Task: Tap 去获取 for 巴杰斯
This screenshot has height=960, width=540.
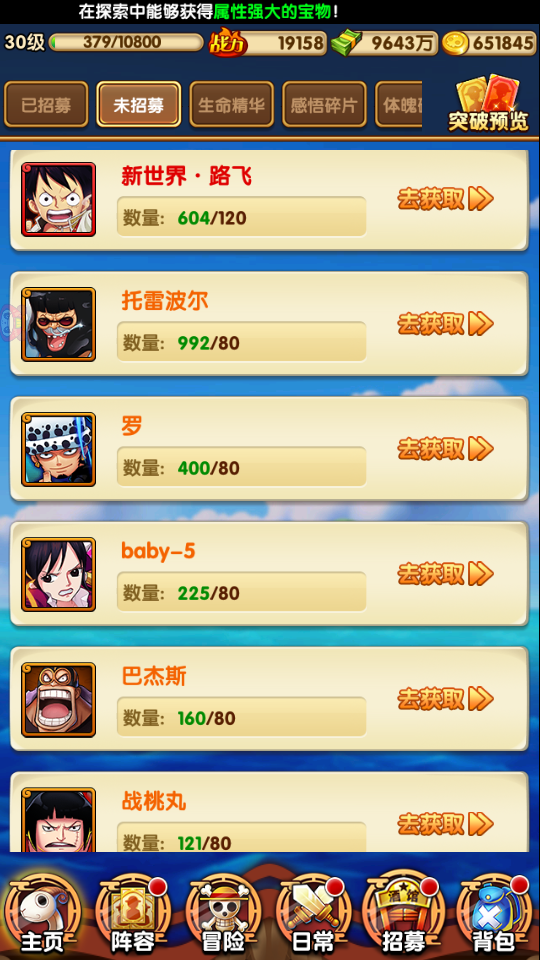Action: 446,699
